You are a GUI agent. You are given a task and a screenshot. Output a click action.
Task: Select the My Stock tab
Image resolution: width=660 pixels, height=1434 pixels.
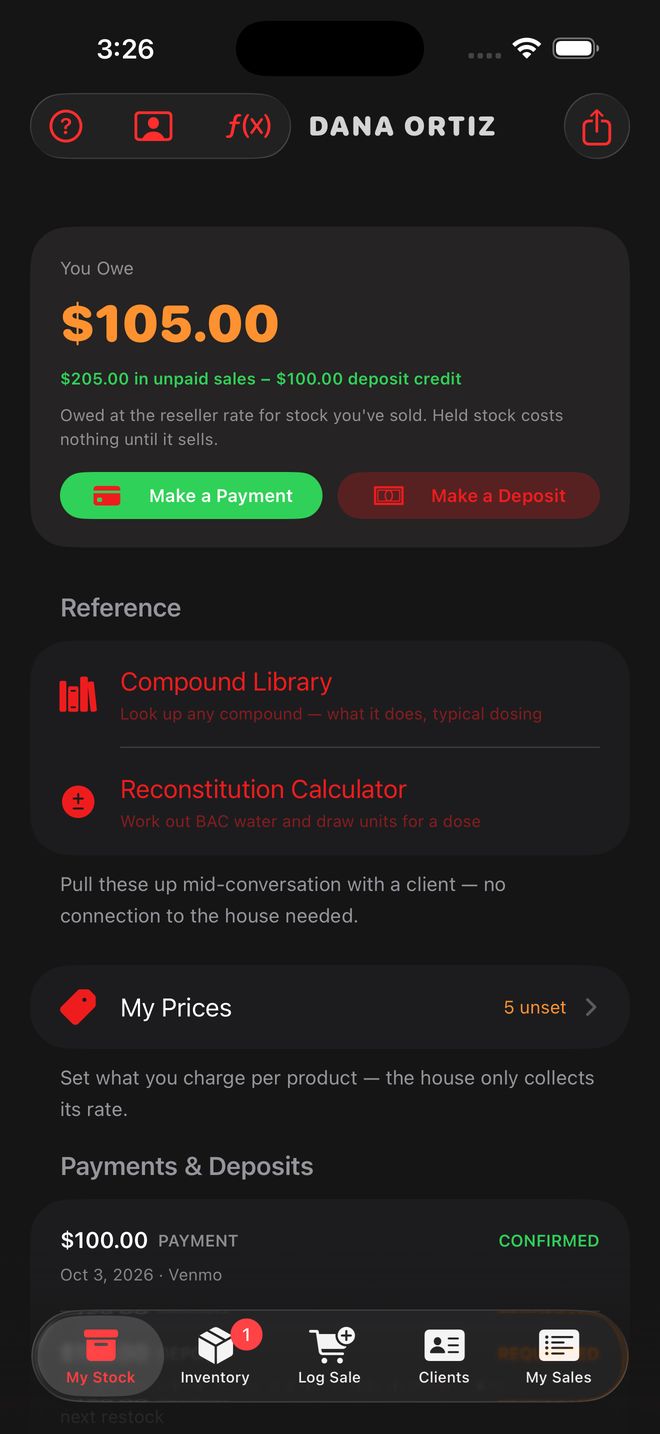tap(101, 1356)
